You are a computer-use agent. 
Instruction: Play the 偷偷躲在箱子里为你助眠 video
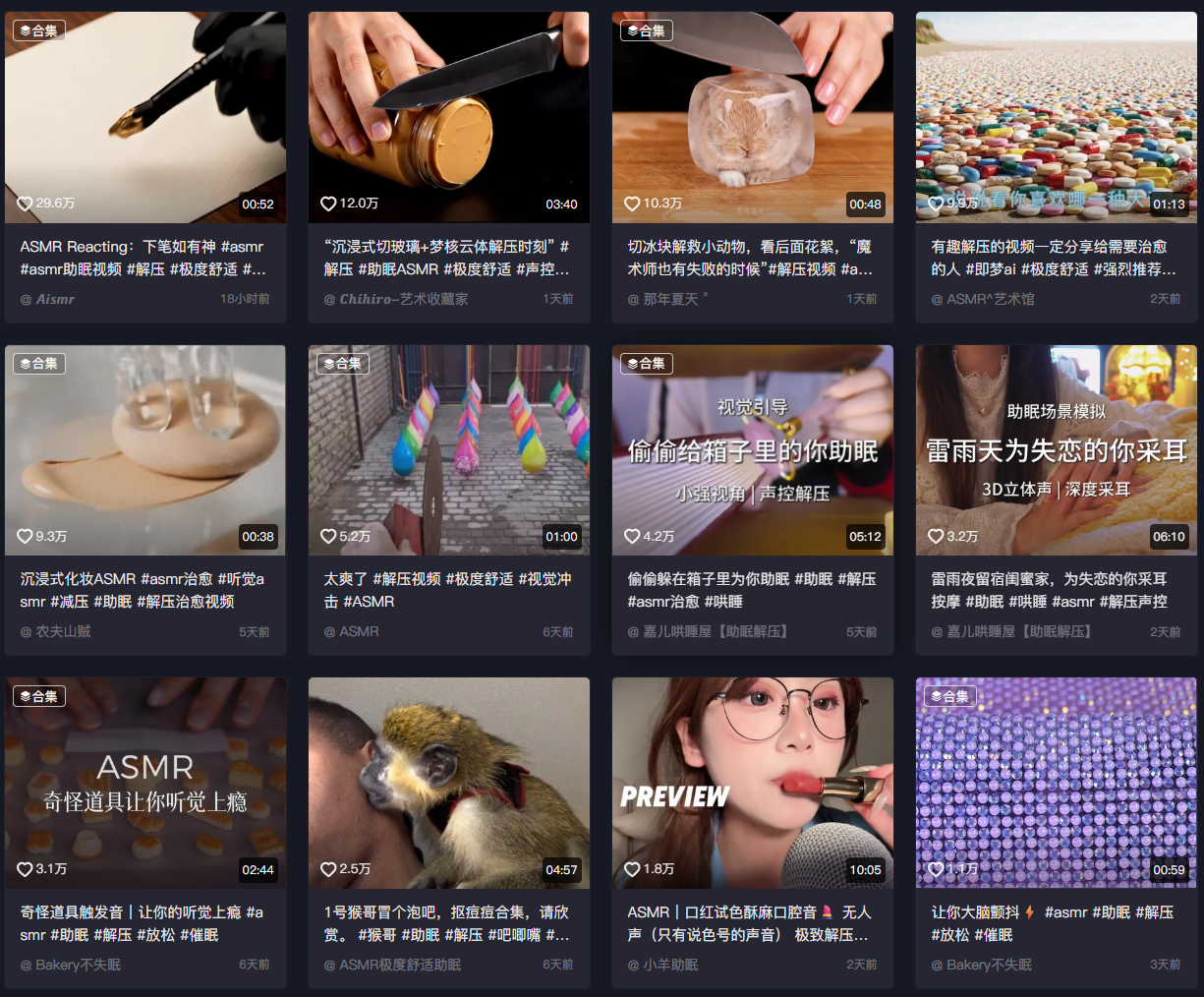tap(753, 450)
